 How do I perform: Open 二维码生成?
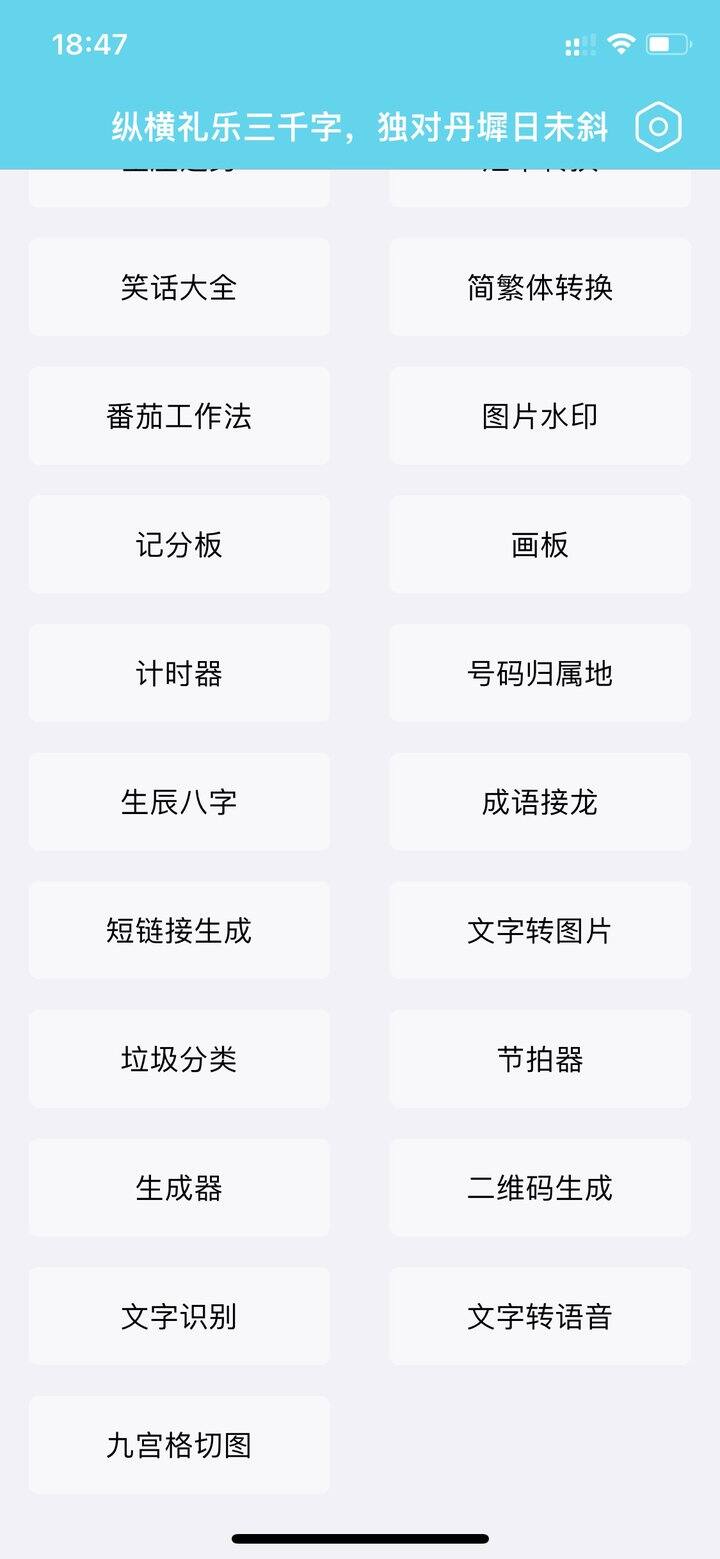click(x=540, y=1188)
